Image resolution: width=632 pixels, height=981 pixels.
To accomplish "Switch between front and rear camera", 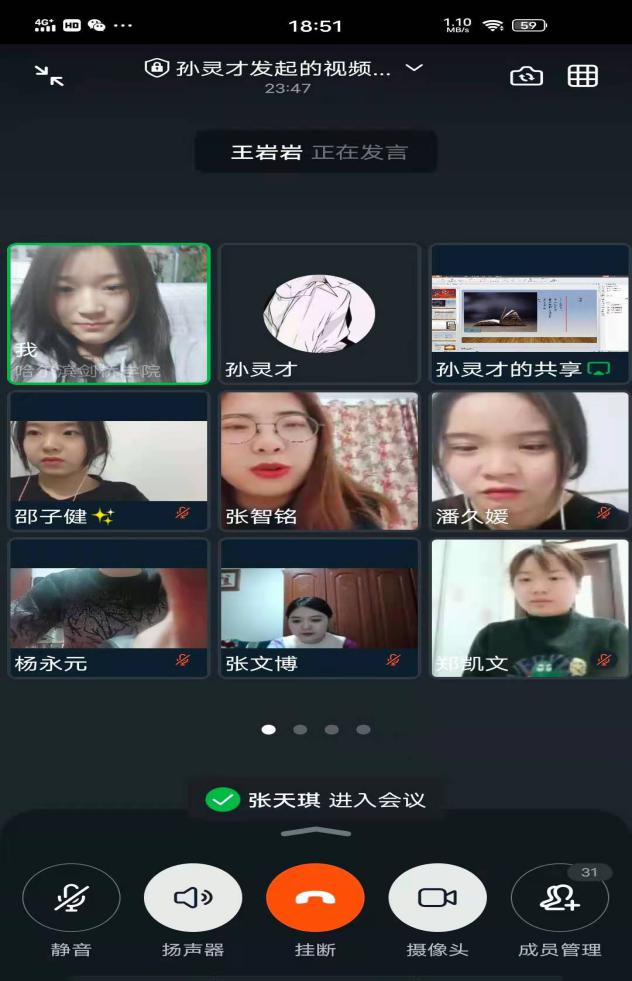I will (x=526, y=76).
